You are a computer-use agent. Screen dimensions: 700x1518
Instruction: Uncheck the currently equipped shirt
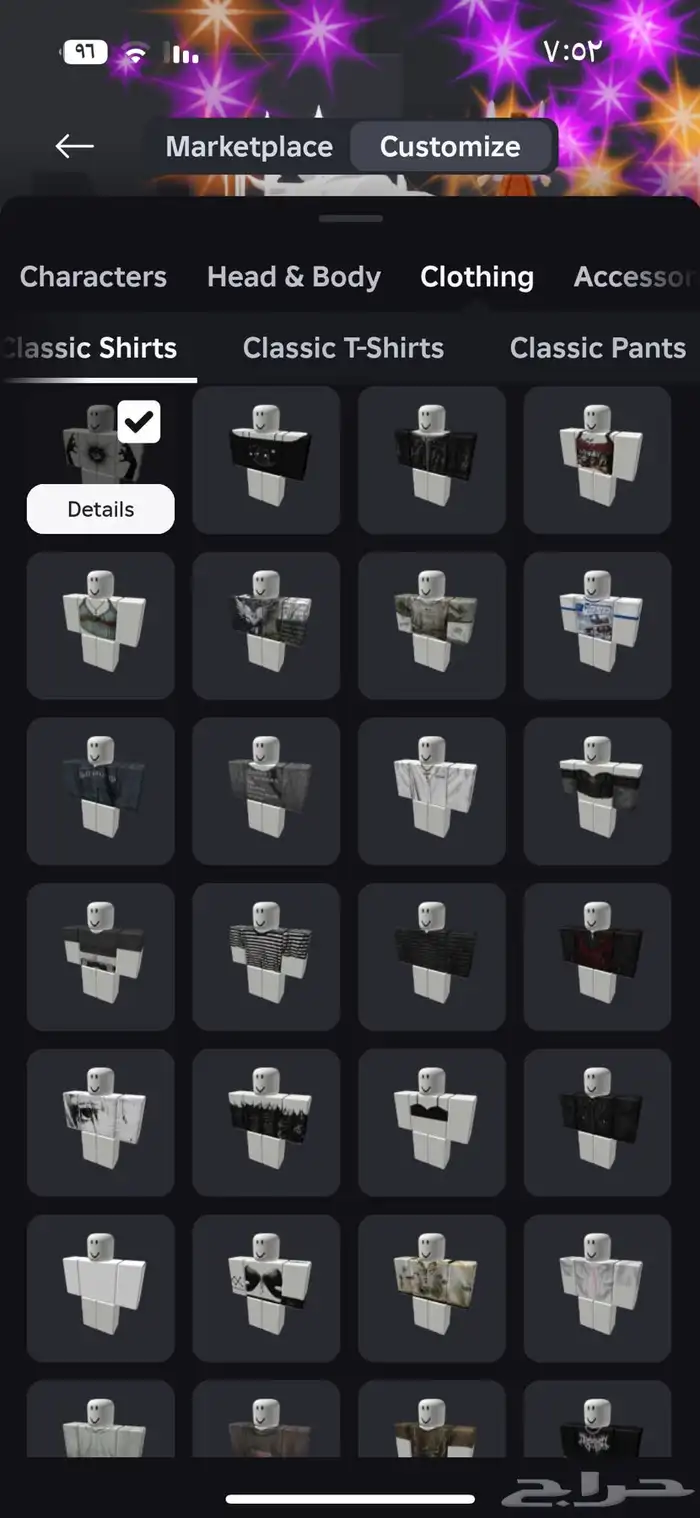[139, 421]
